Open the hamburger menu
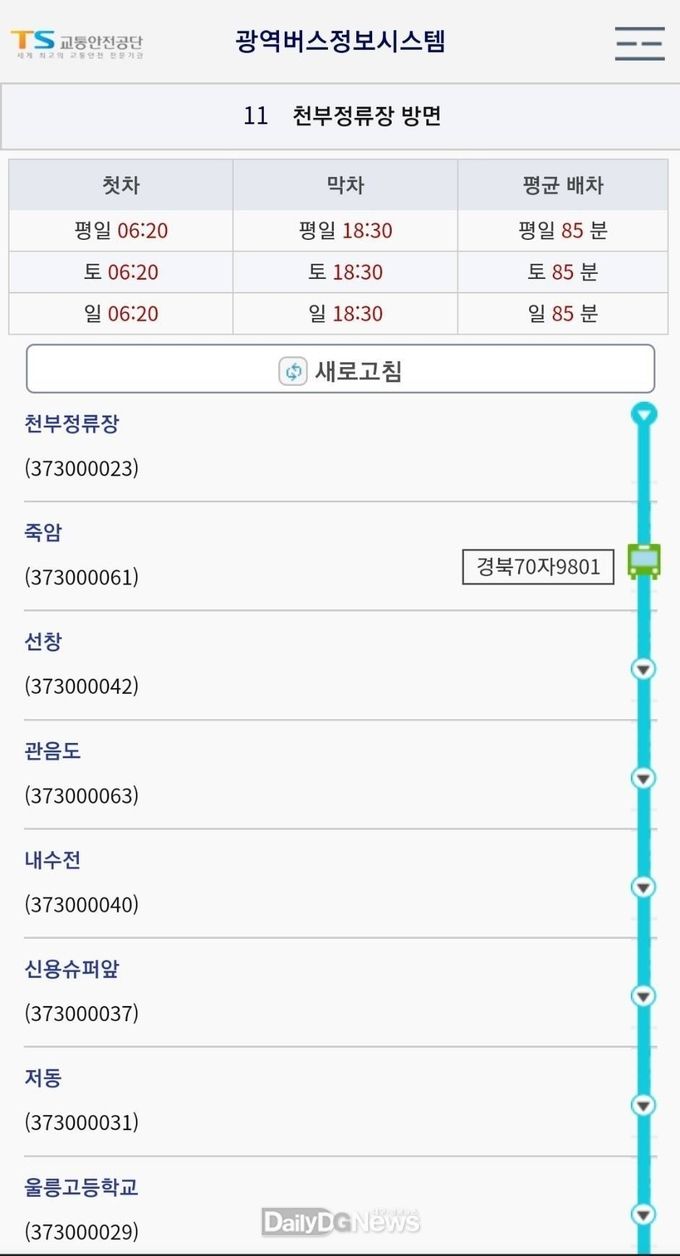 pyautogui.click(x=639, y=43)
